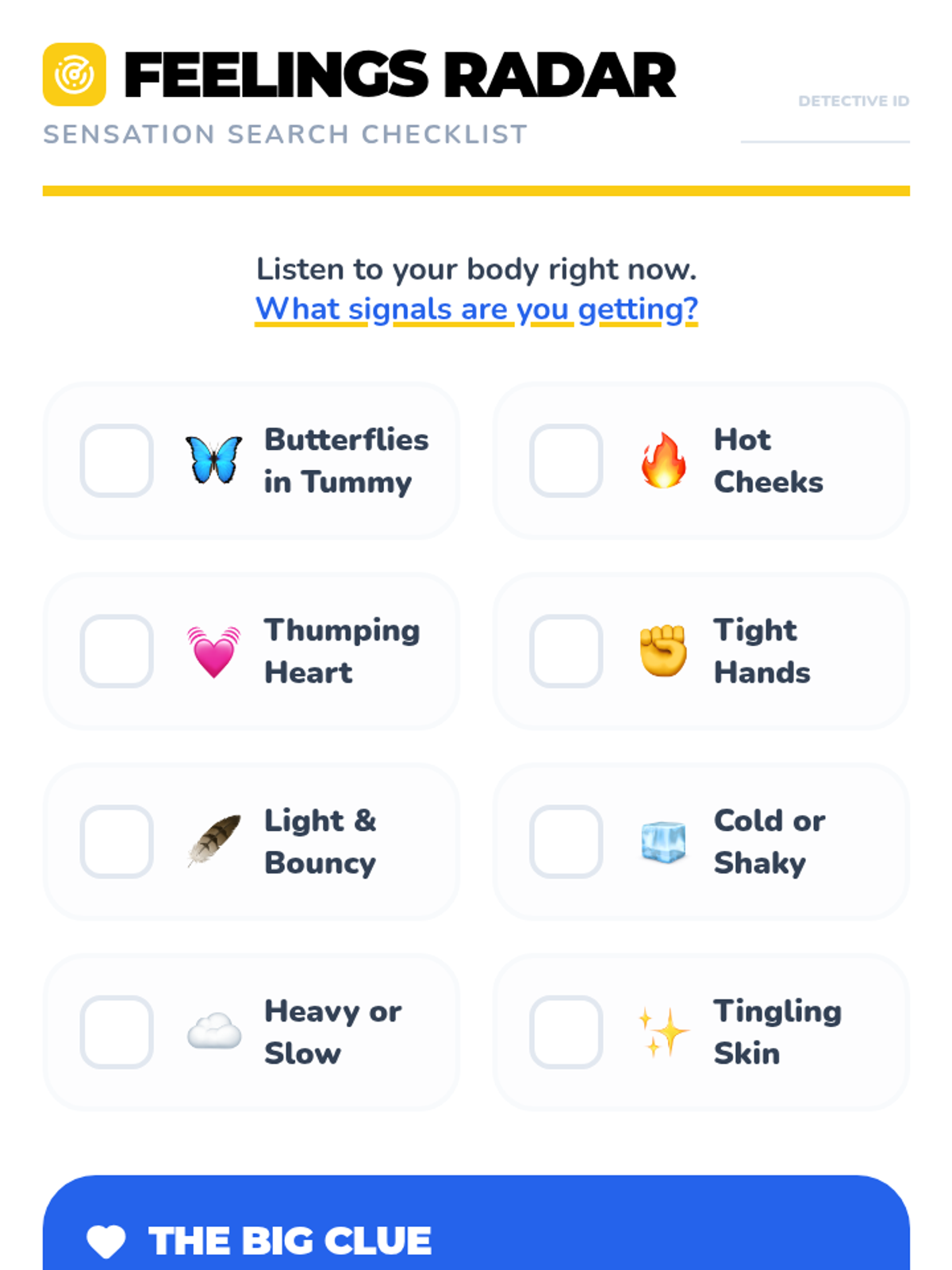This screenshot has width=952, height=1270.
Task: Open the 'What signals are you getting?' link
Action: click(x=476, y=309)
